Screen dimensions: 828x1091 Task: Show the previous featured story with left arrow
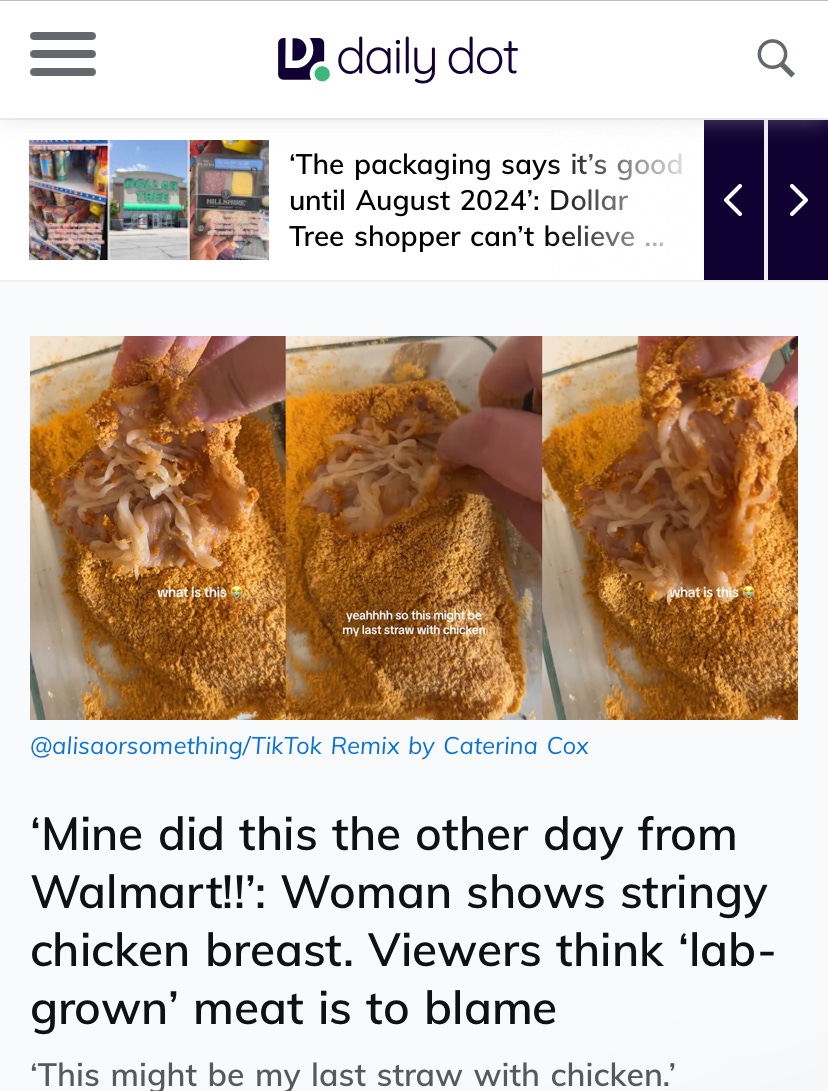[734, 200]
